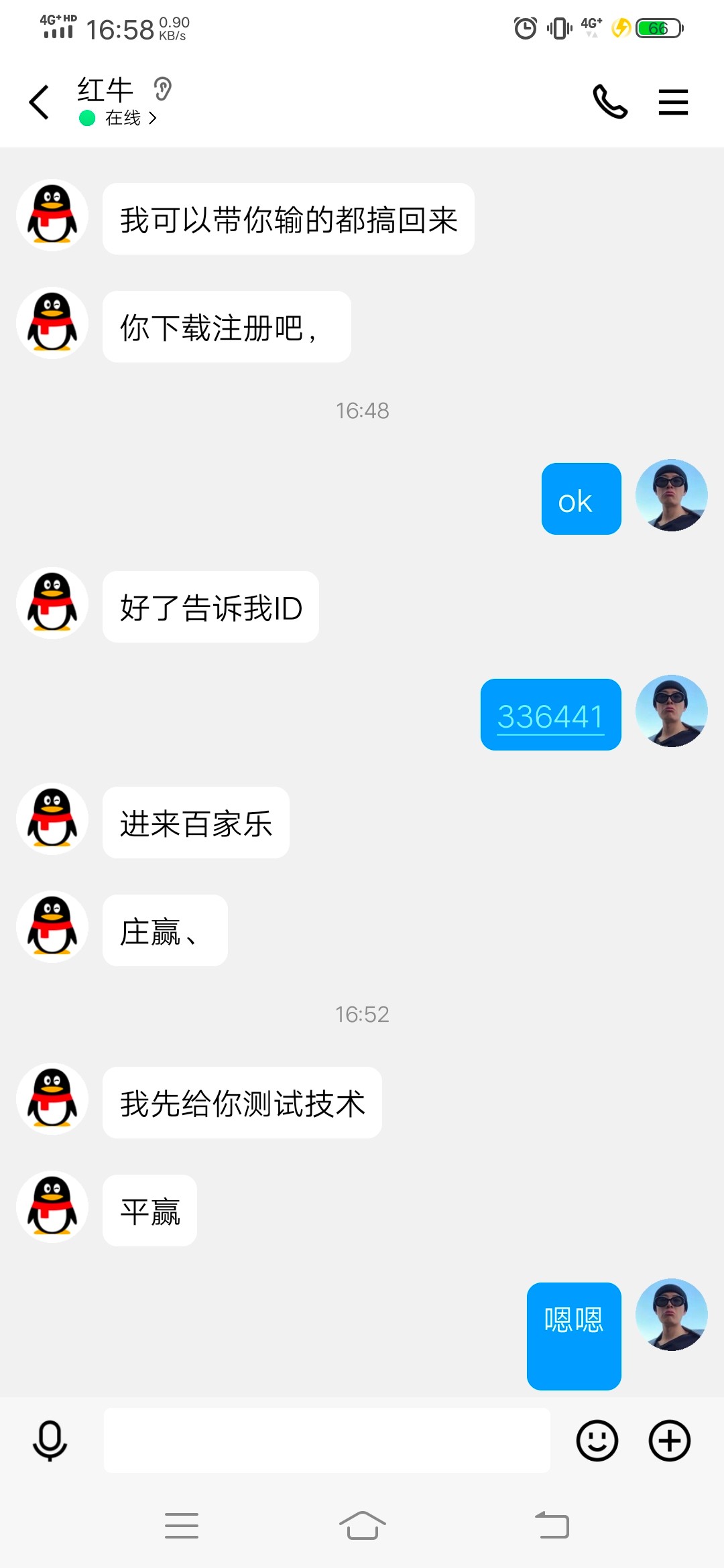The height and width of the screenshot is (1568, 724).
Task: Open my own avatar beside ok message
Action: [671, 495]
